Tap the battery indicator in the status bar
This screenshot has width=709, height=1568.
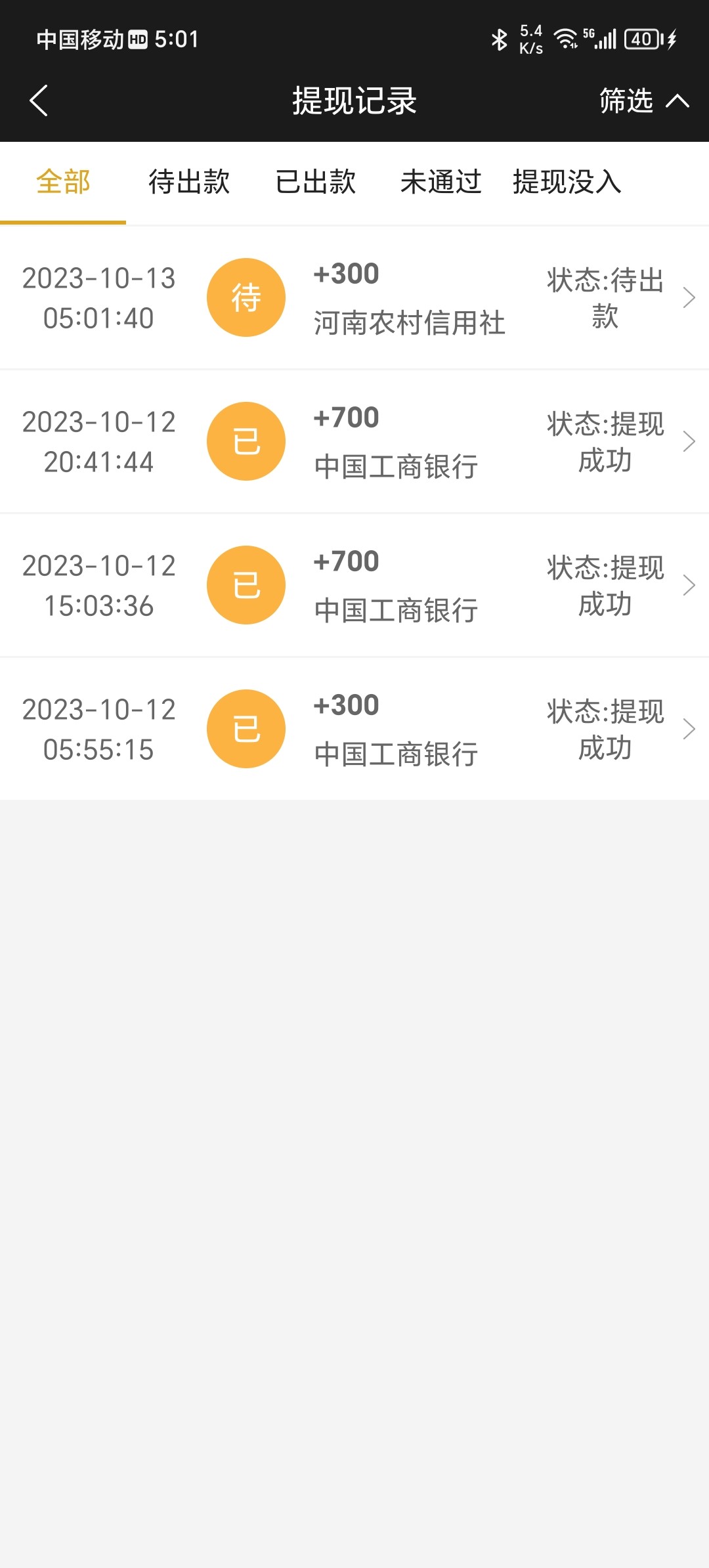tap(640, 39)
